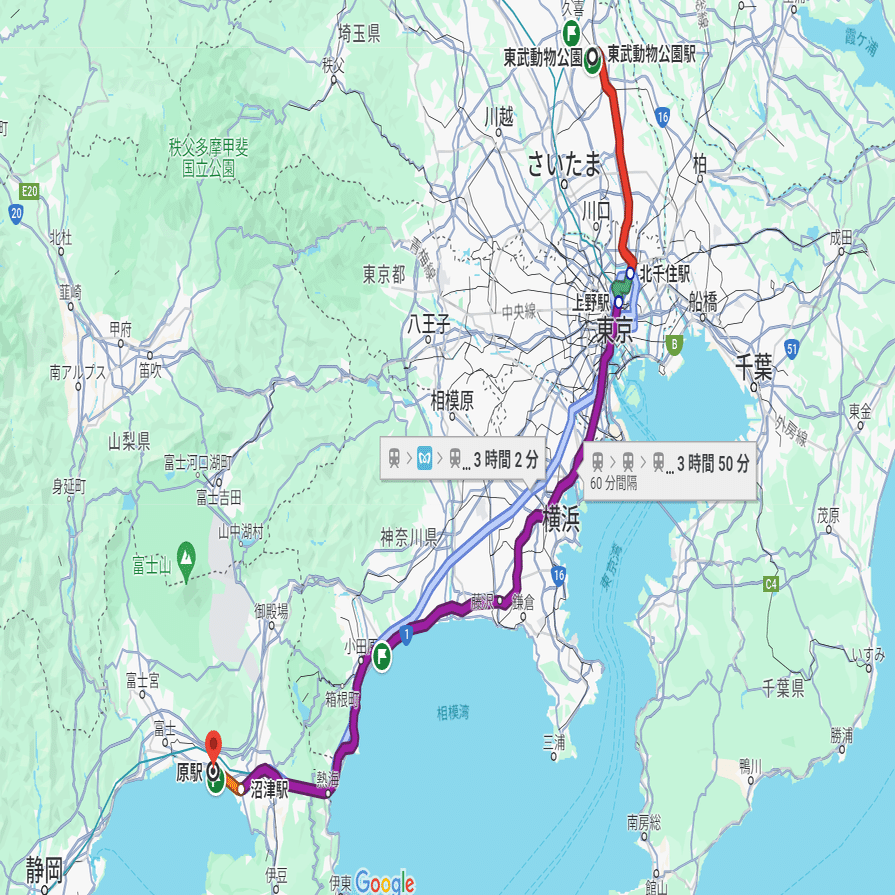Open the 東武動物公園駅 station marker

pyautogui.click(x=592, y=58)
